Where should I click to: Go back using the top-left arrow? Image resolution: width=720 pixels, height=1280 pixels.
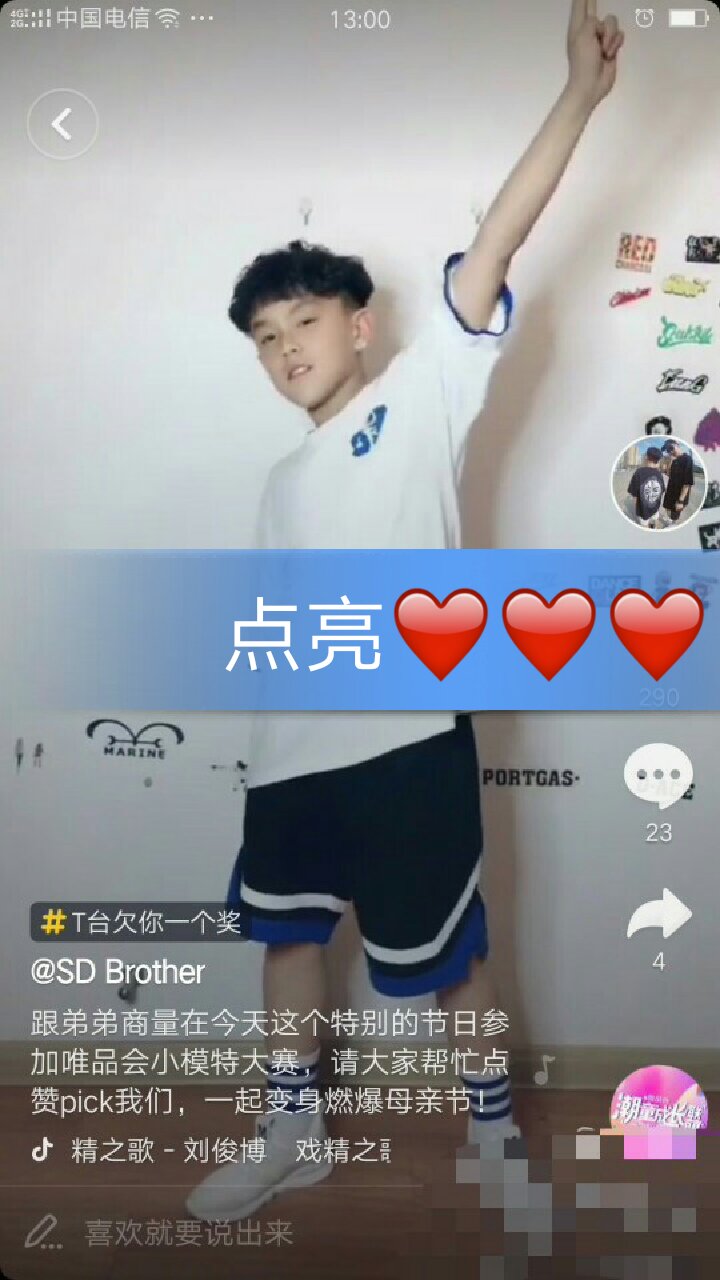pyautogui.click(x=62, y=124)
